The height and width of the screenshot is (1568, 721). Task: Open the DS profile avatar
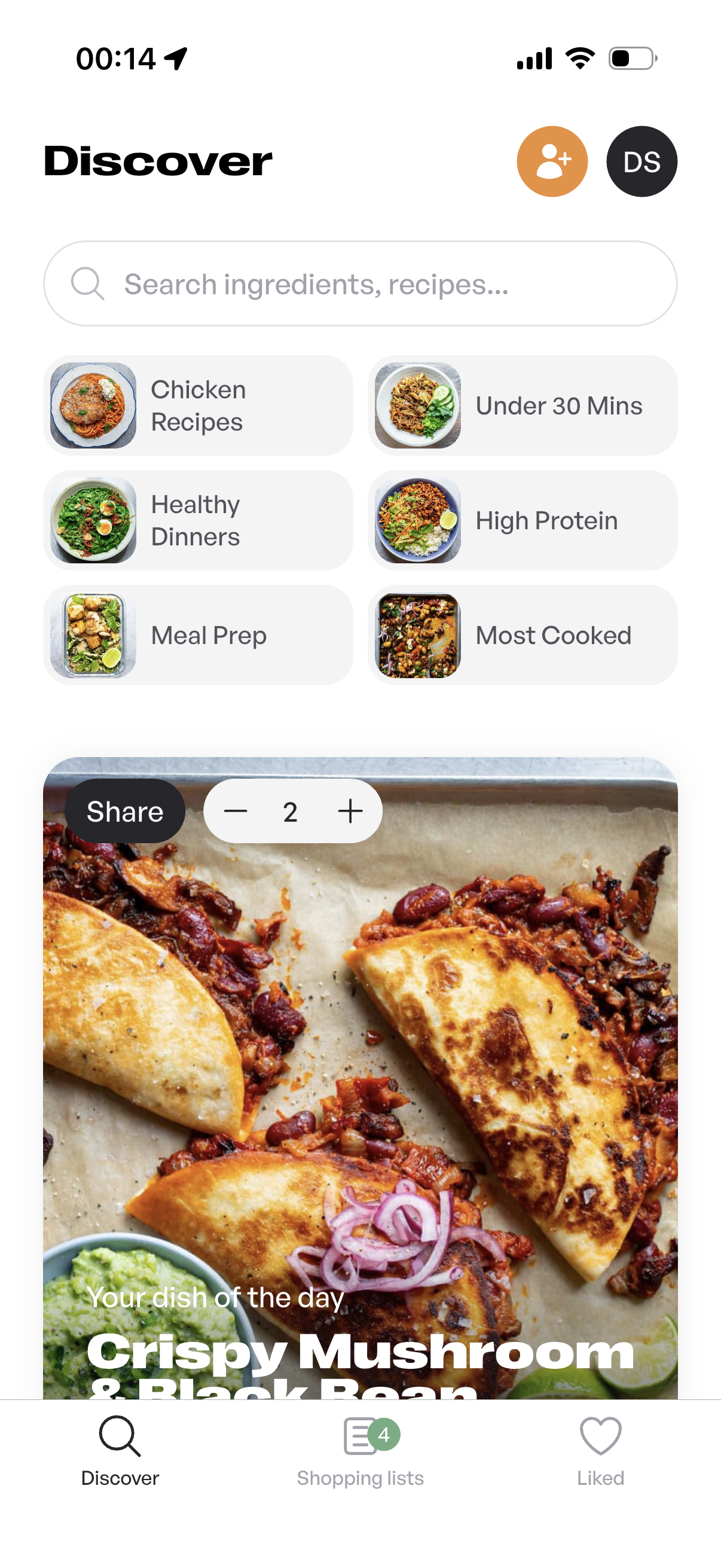pos(641,161)
